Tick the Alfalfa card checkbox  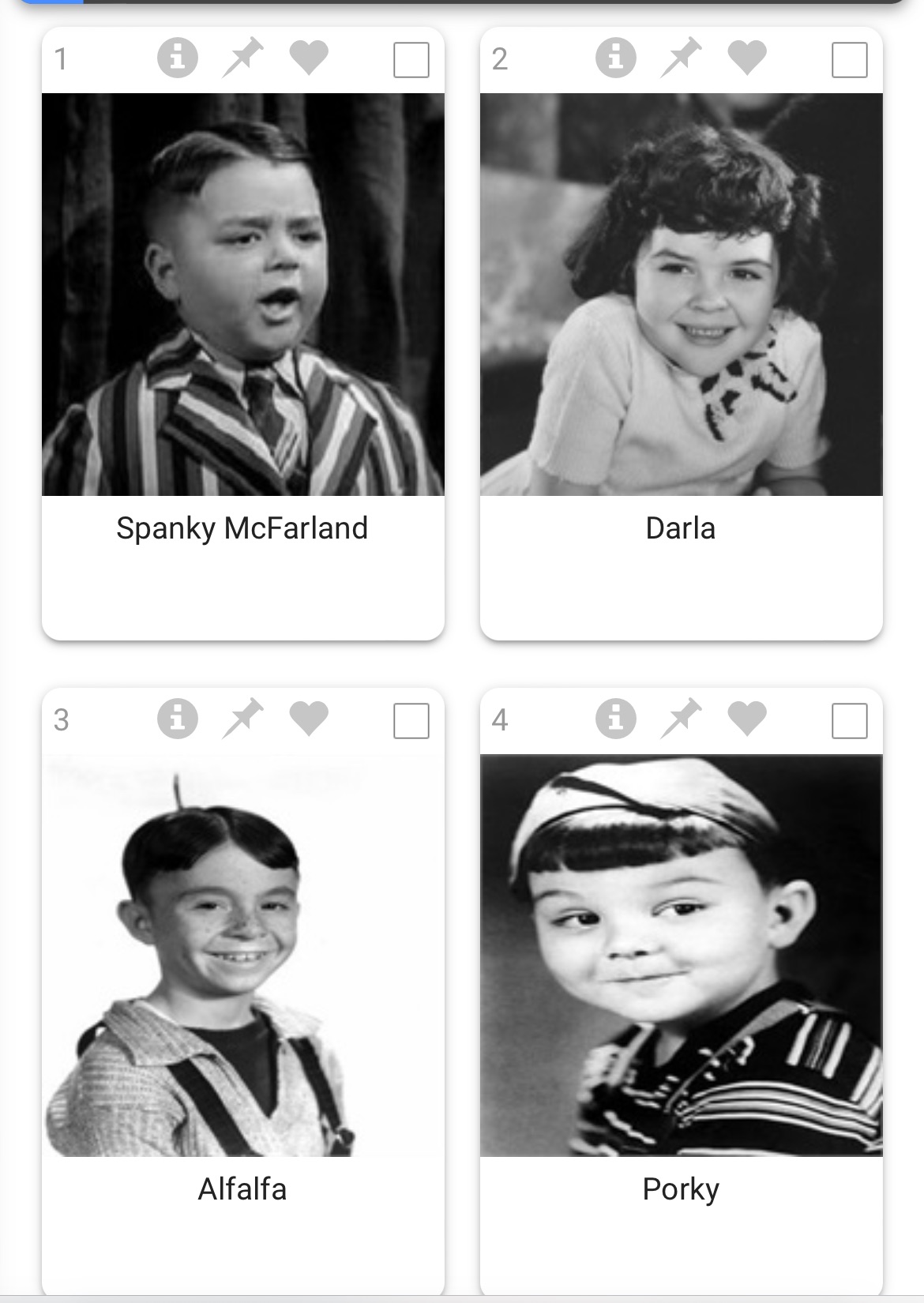click(411, 721)
